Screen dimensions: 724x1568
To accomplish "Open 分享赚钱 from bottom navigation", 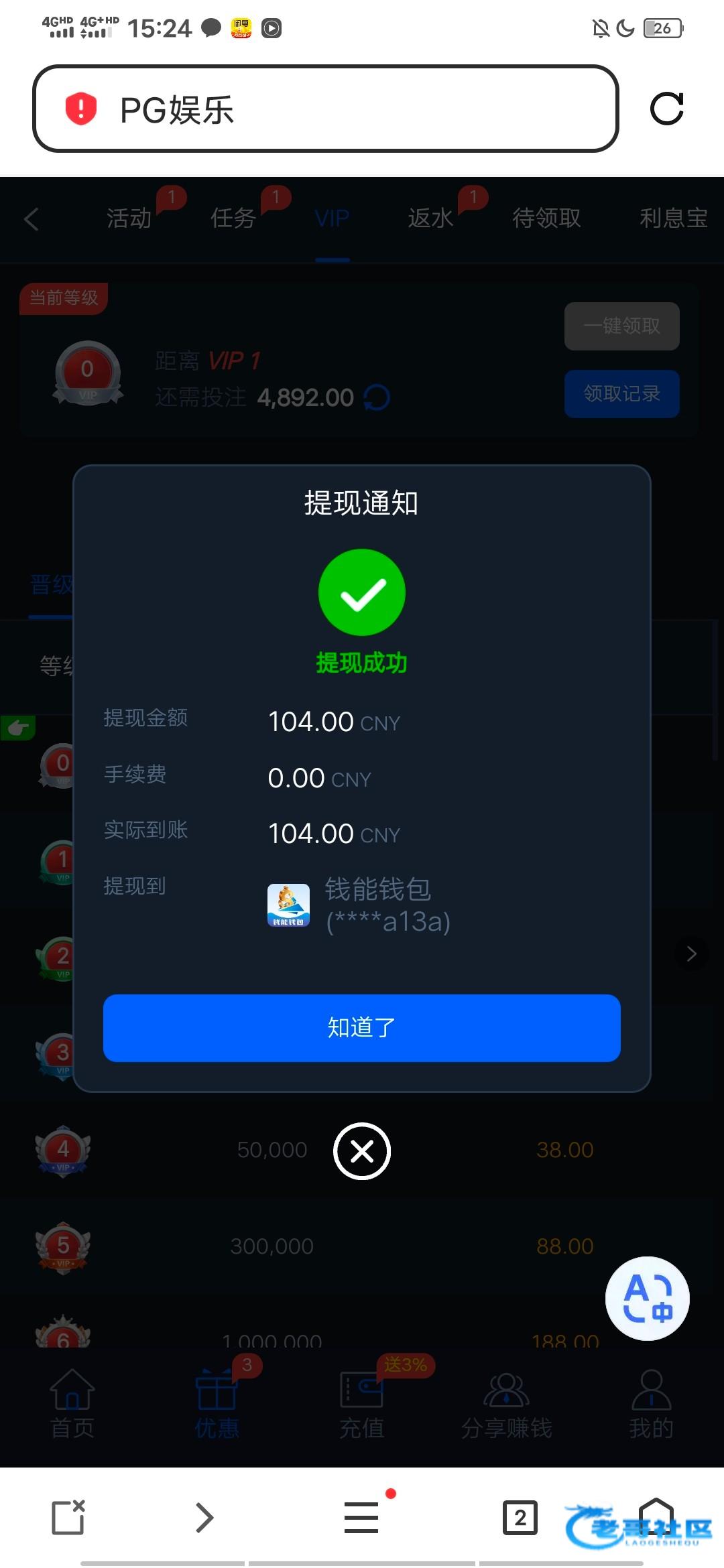I will click(x=506, y=1403).
